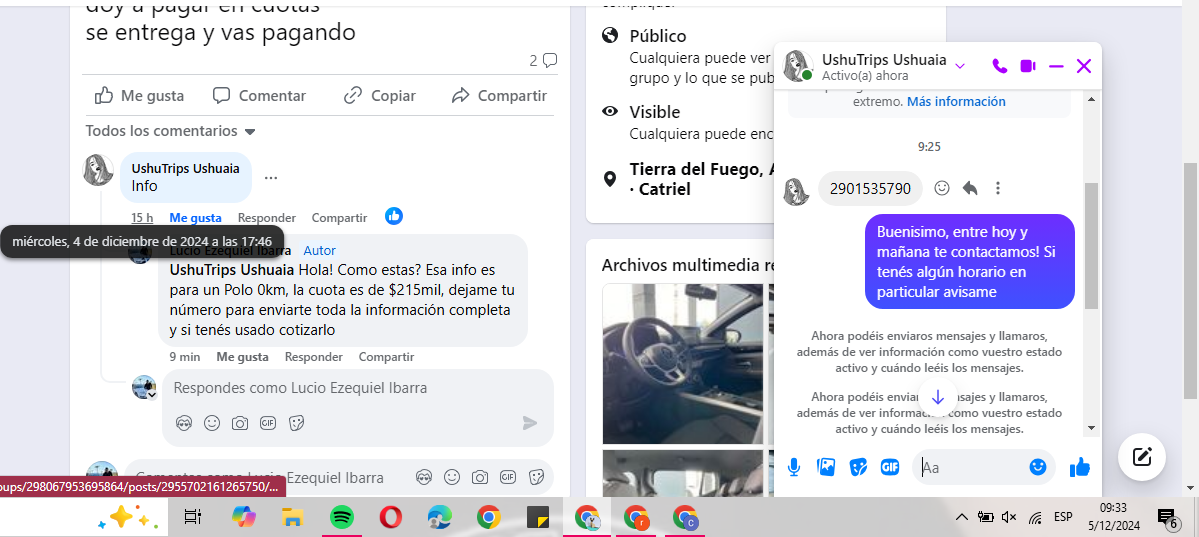Start a voice call with UshuTrips Ushuaia
This screenshot has width=1199, height=537.
999,66
